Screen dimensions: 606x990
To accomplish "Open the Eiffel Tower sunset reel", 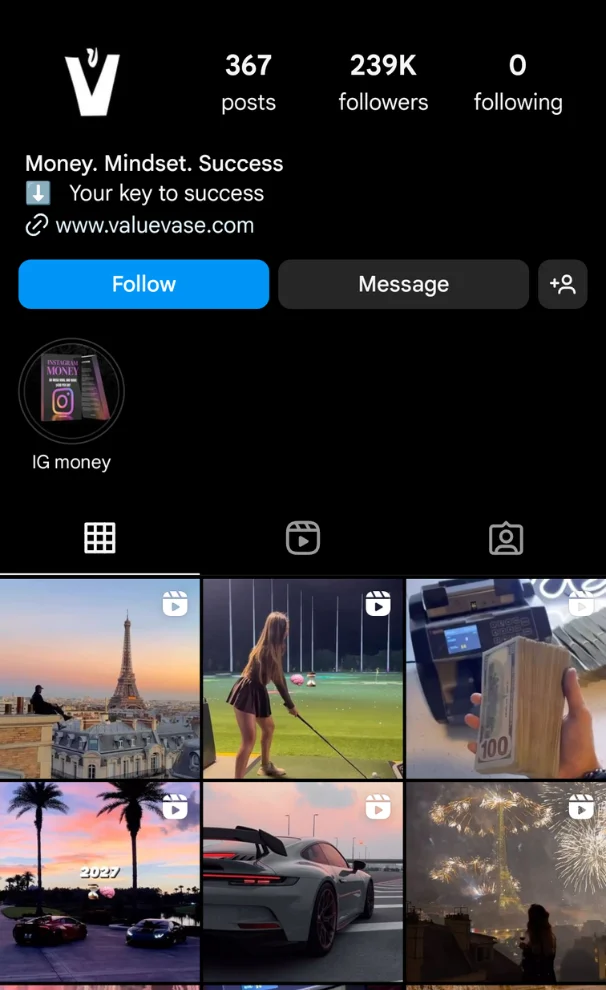I will (100, 678).
